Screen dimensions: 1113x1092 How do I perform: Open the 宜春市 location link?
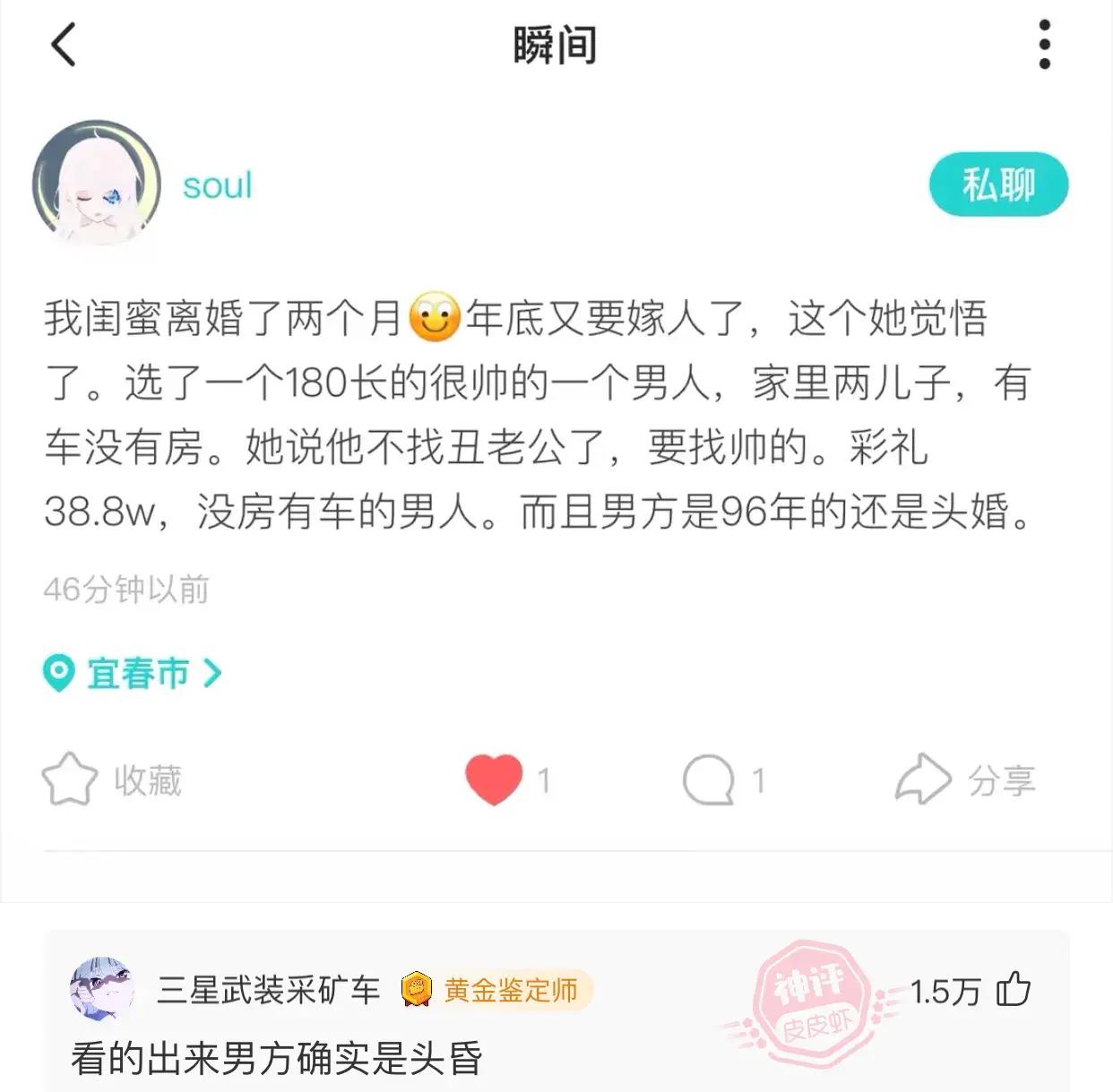click(x=134, y=674)
